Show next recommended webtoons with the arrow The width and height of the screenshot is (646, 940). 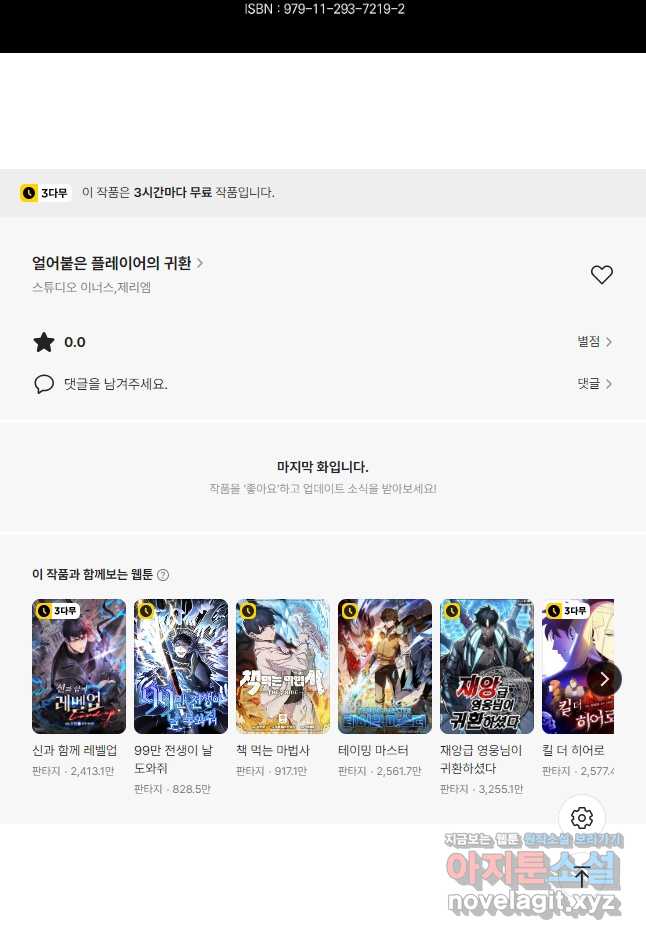pyautogui.click(x=604, y=679)
